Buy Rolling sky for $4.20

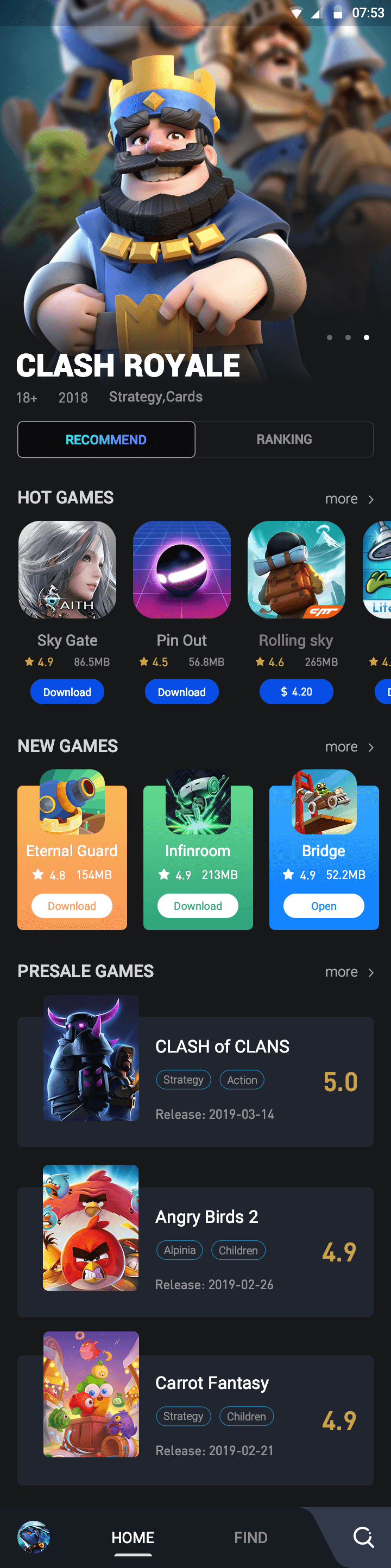pos(296,691)
